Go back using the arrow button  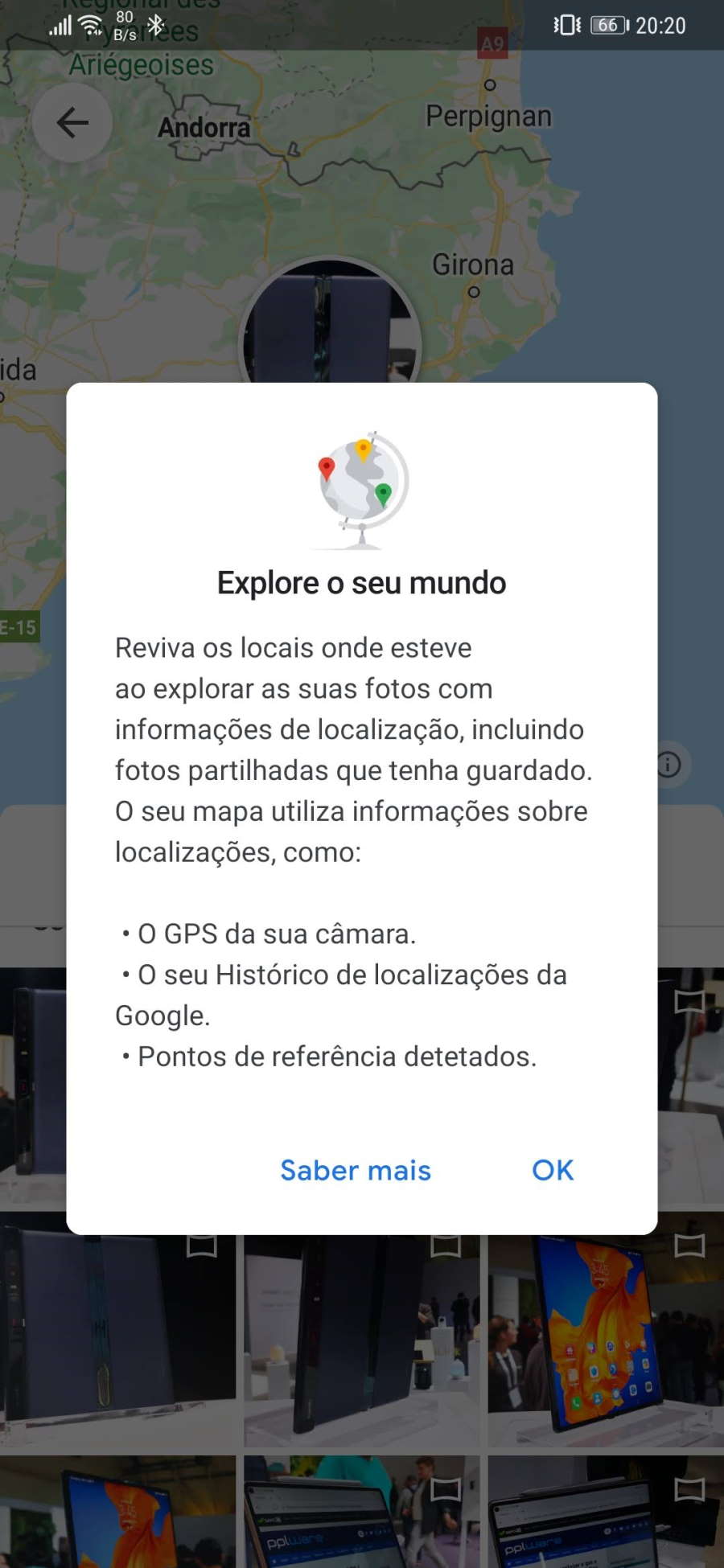(72, 122)
